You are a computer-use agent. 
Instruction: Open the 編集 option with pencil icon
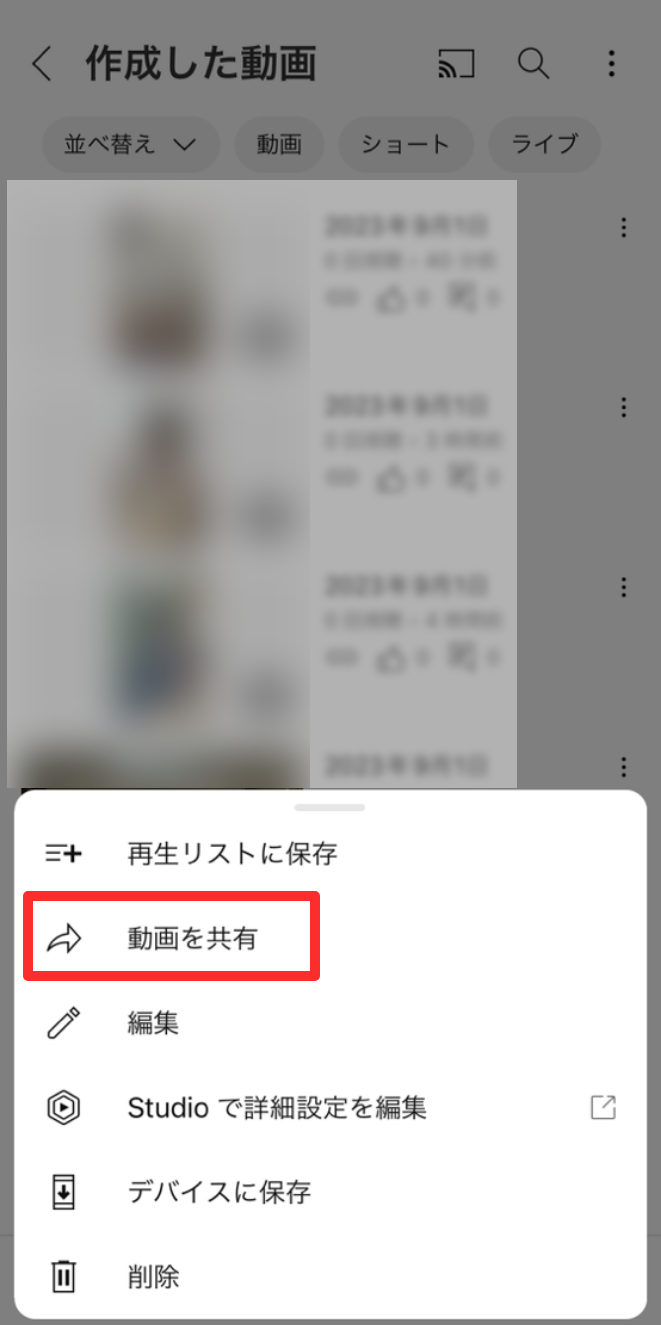[x=153, y=1023]
